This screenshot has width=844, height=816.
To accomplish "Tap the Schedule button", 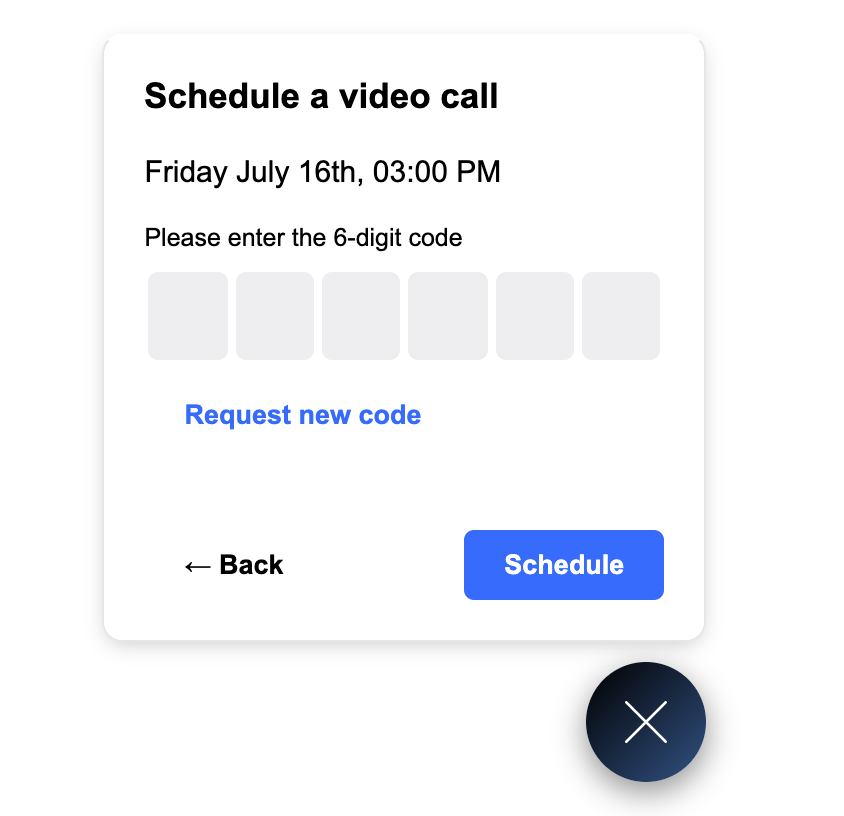I will 564,565.
